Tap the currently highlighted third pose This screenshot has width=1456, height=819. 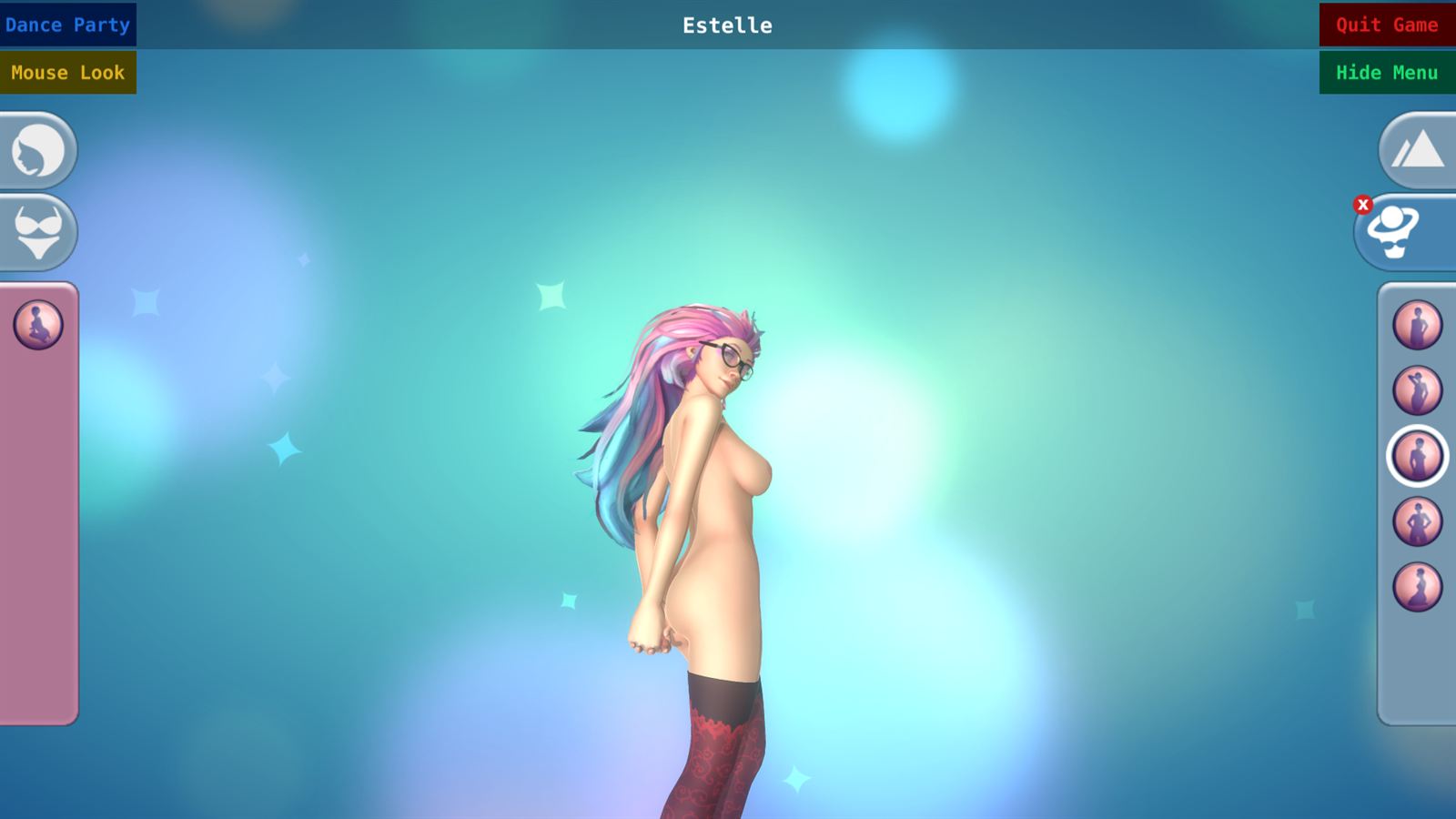1417,456
